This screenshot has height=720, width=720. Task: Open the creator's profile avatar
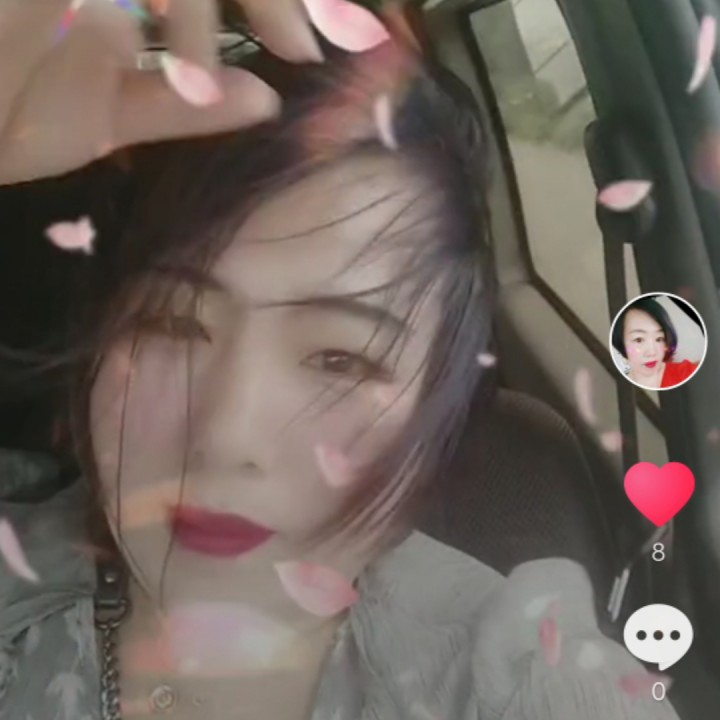658,342
